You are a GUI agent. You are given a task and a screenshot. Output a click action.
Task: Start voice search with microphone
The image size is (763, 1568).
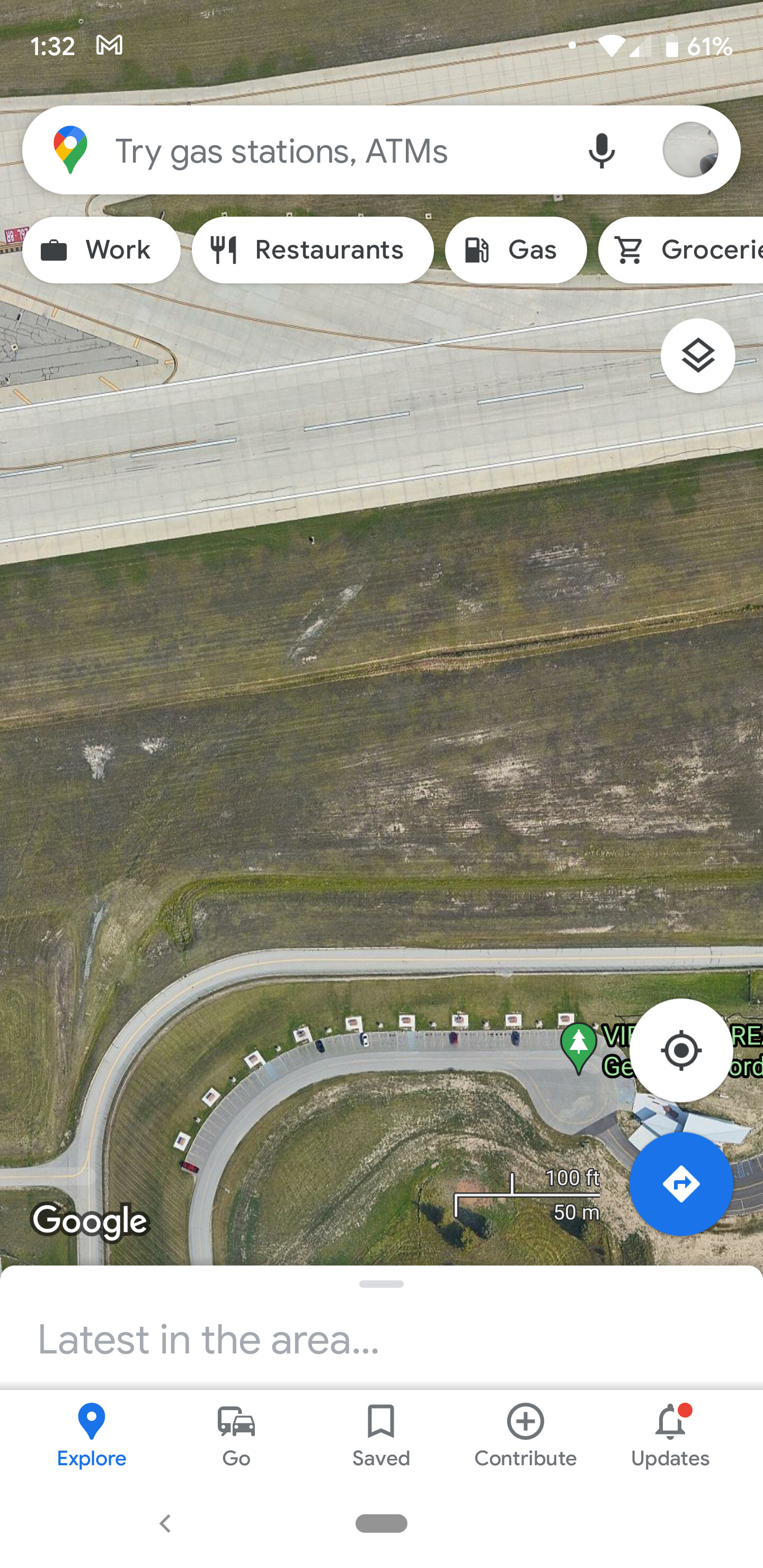(601, 150)
